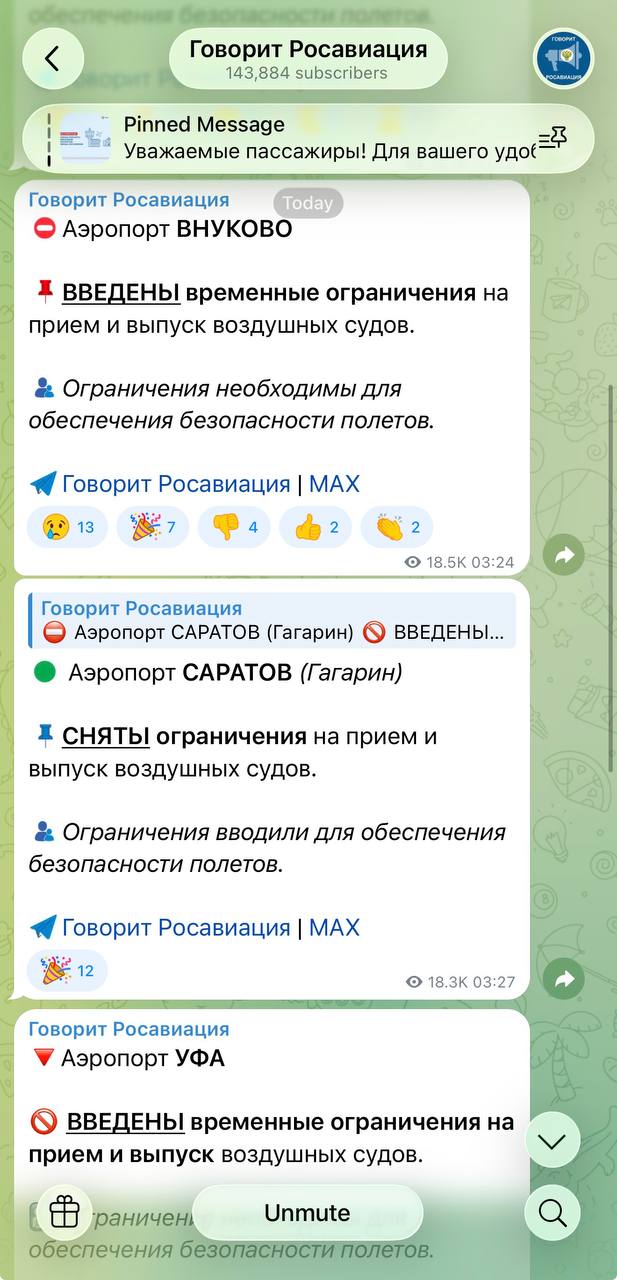
Task: Open the gift icon at the bottom
Action: [64, 1213]
